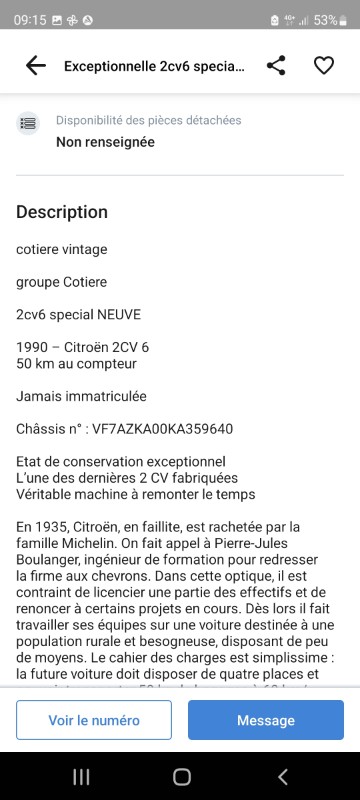
Task: Tap the system back button
Action: coord(282,777)
